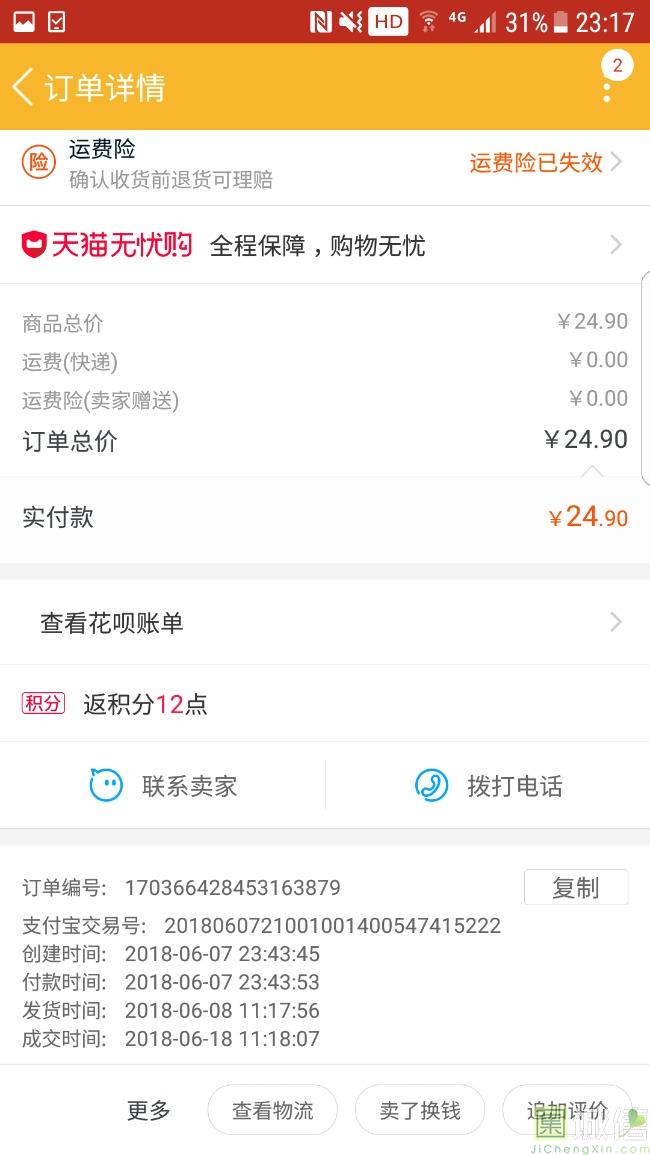650x1155 pixels.
Task: Open the 运费险 details row
Action: point(325,164)
